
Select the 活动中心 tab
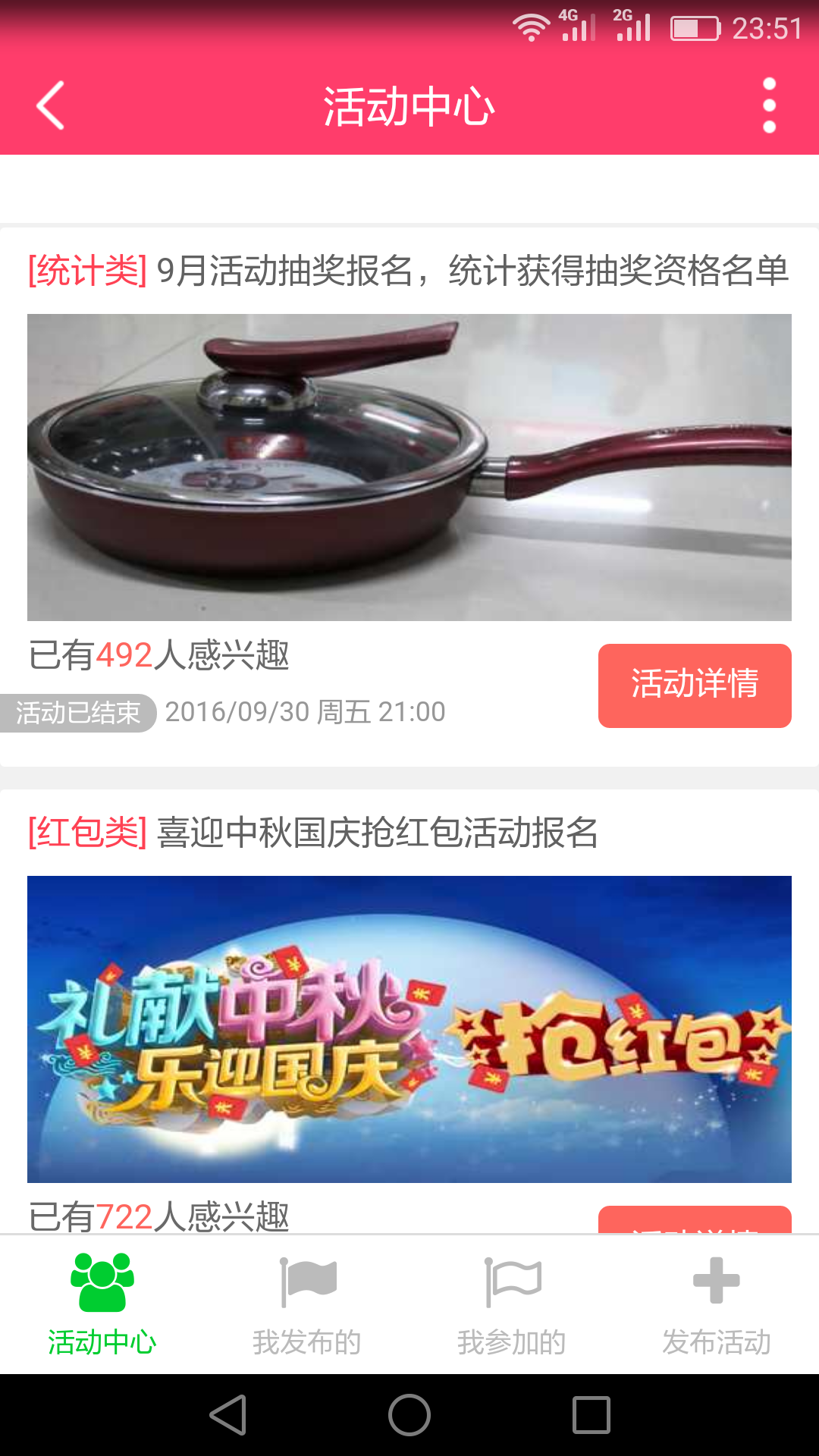[x=102, y=1306]
